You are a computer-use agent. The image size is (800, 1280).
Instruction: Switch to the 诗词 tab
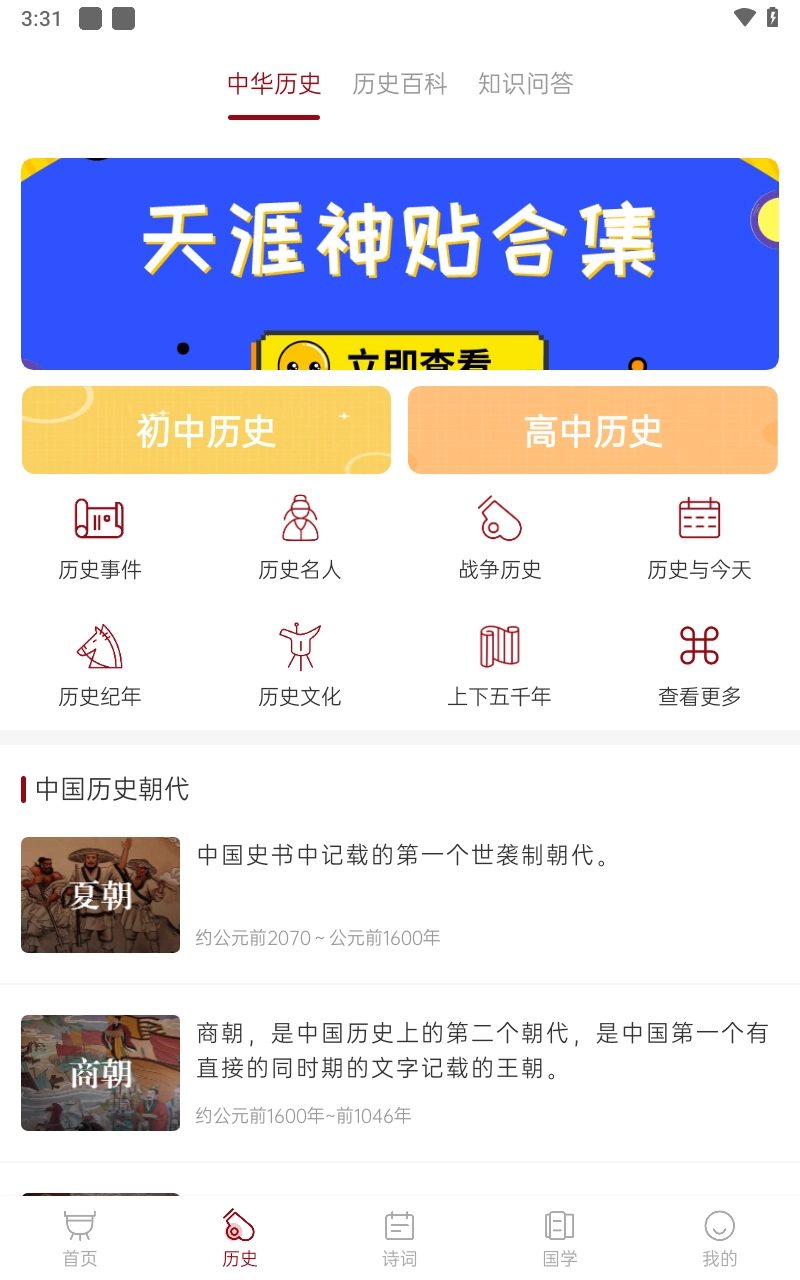[399, 1238]
